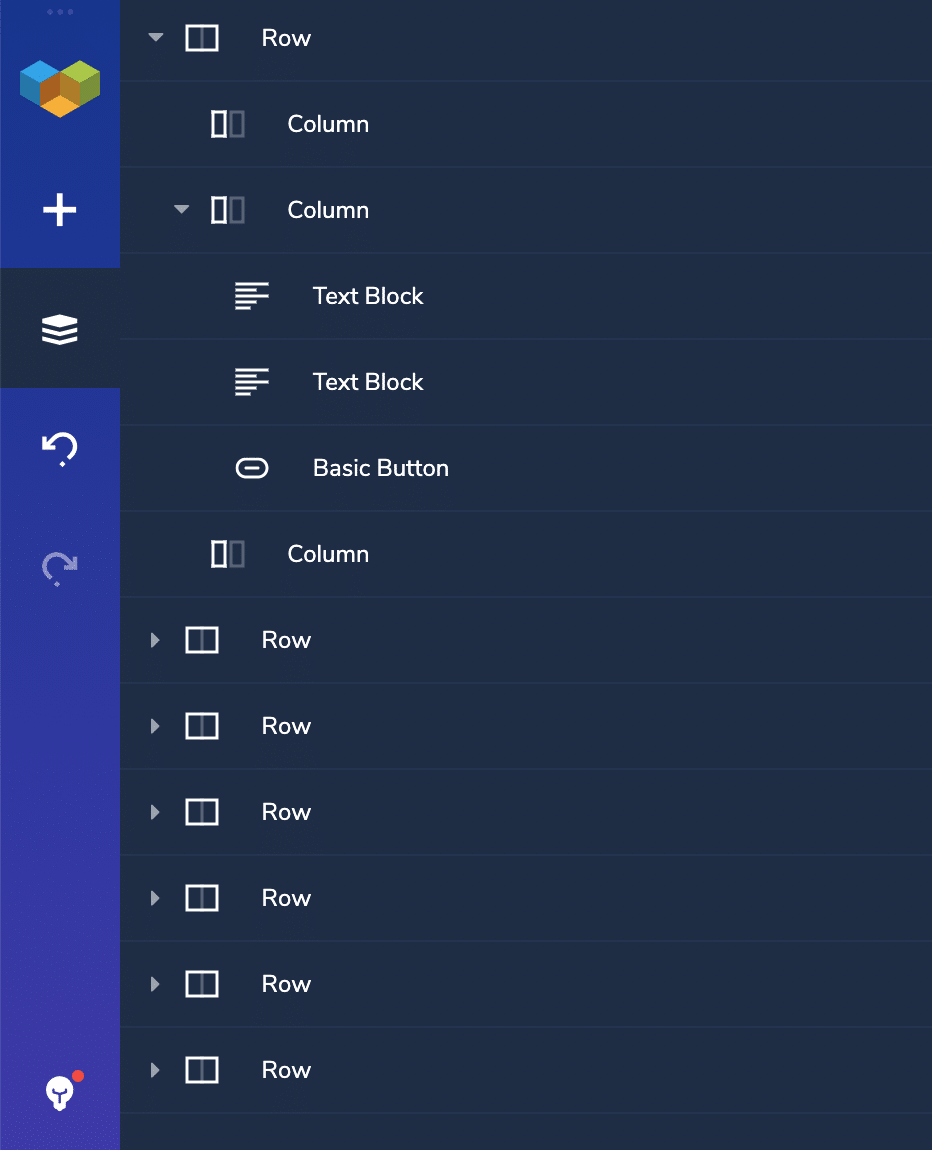Open the Add Element plus button

60,210
